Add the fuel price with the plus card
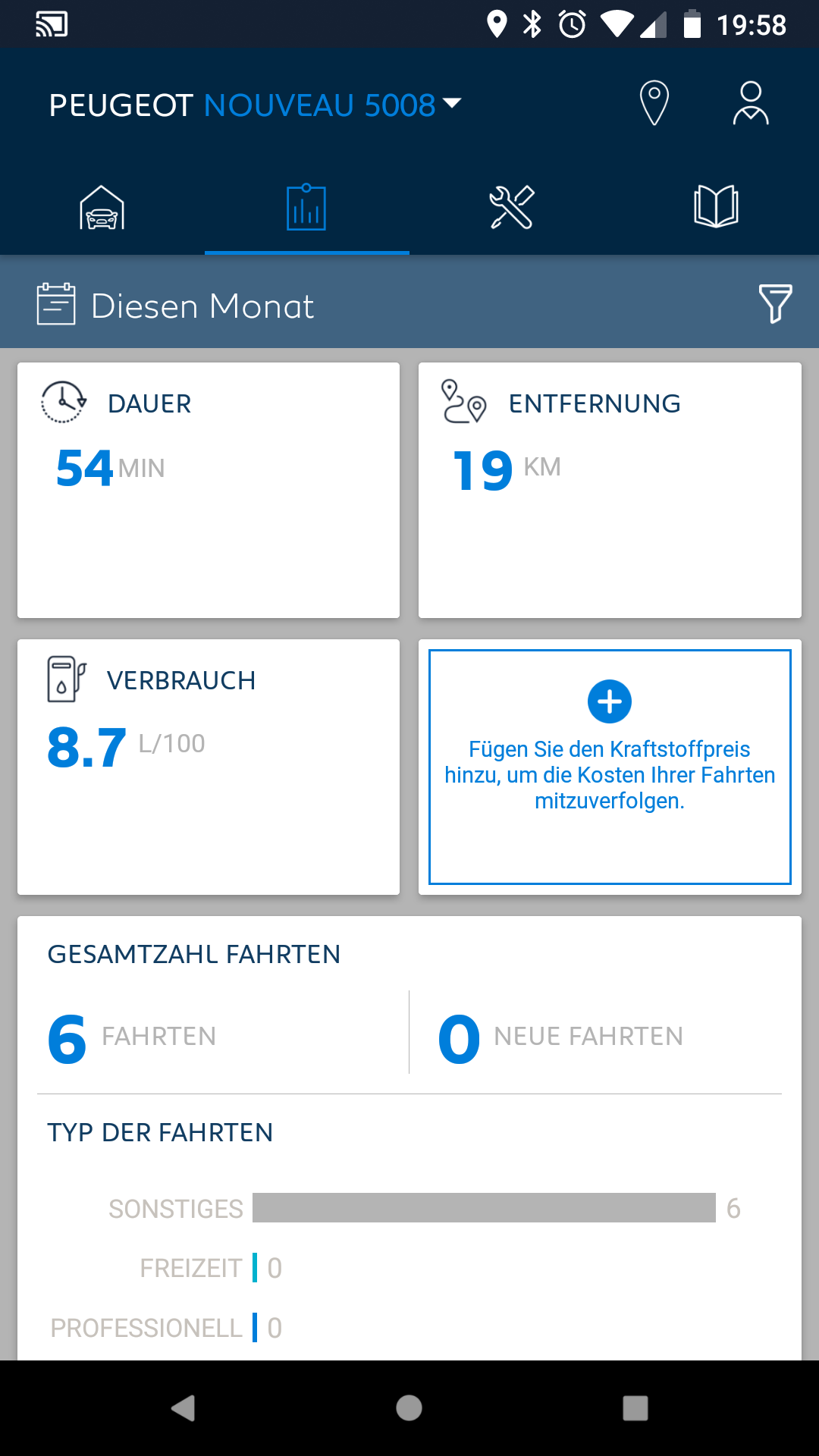 tap(610, 766)
